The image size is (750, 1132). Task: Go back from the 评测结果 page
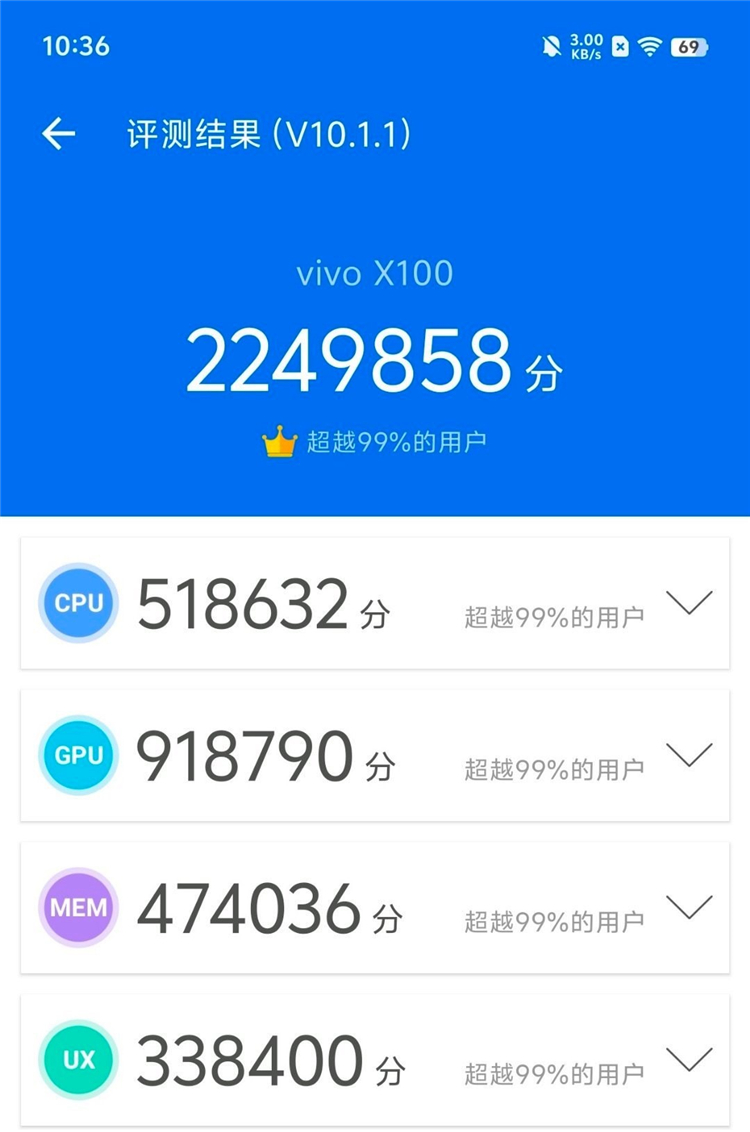pos(59,134)
